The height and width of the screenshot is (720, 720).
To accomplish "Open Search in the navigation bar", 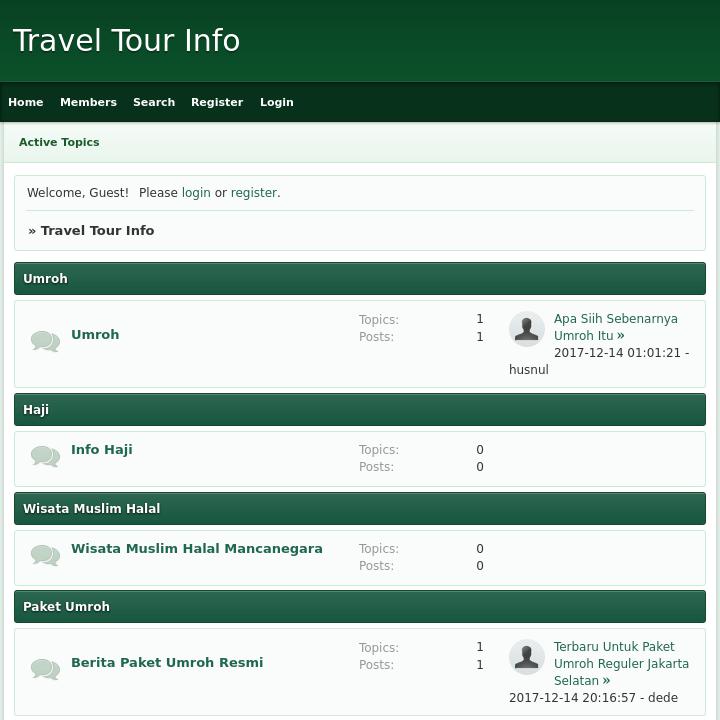I will [x=154, y=102].
